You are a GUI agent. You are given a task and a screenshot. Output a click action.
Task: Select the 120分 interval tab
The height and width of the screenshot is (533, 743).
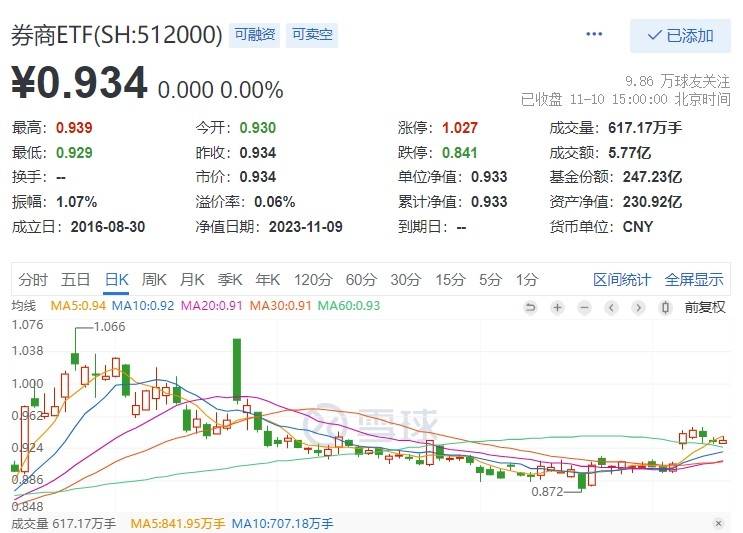pos(313,280)
